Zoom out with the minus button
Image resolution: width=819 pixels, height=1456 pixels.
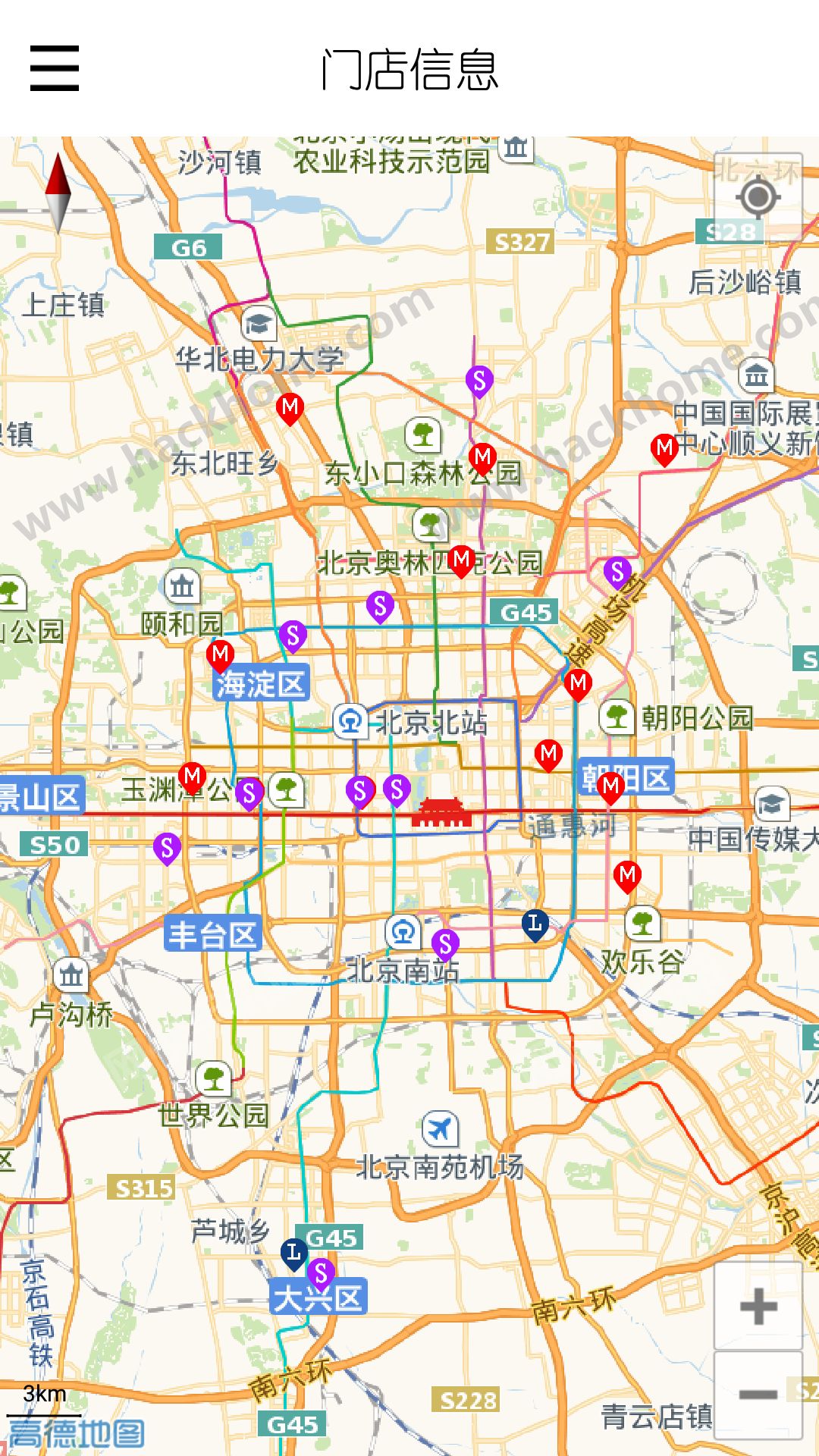tap(758, 1395)
